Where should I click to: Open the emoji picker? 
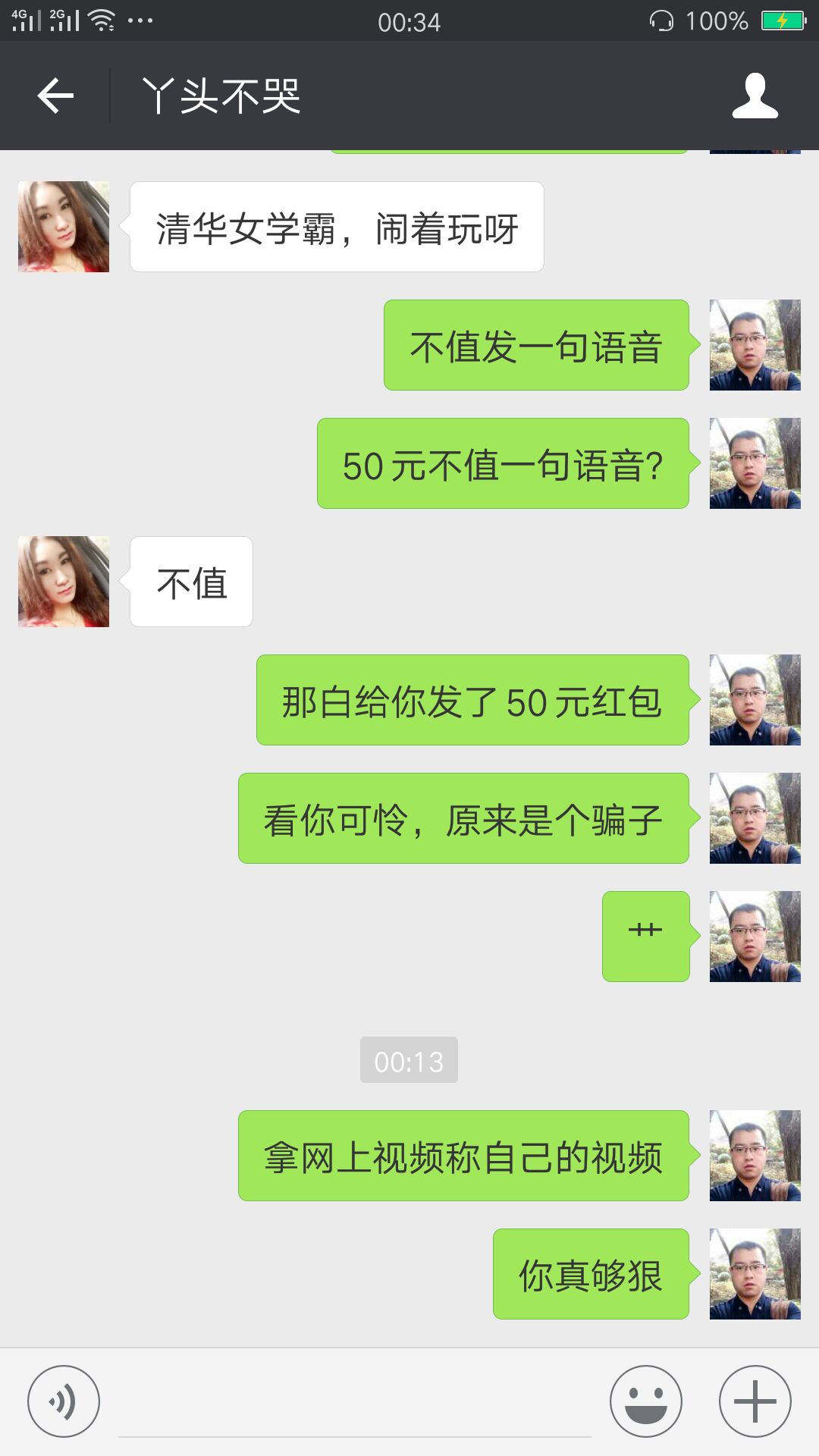pos(646,1401)
